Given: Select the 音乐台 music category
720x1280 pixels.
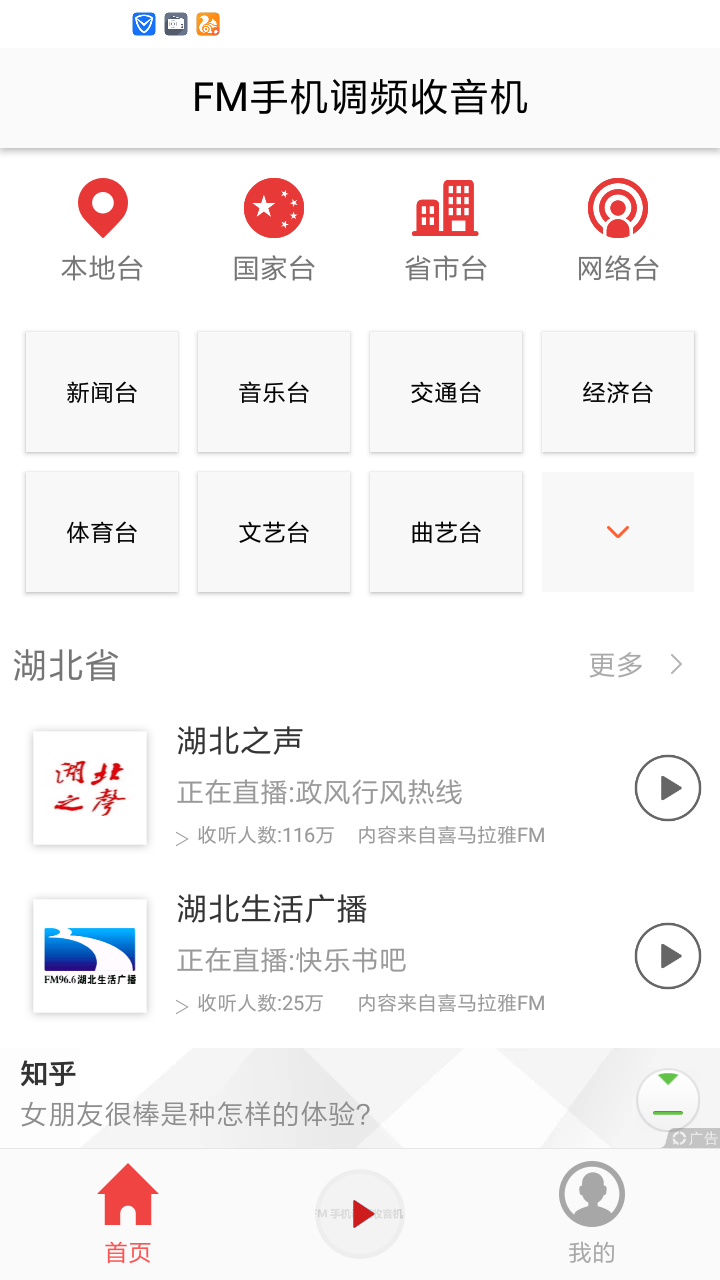Looking at the screenshot, I should (274, 392).
